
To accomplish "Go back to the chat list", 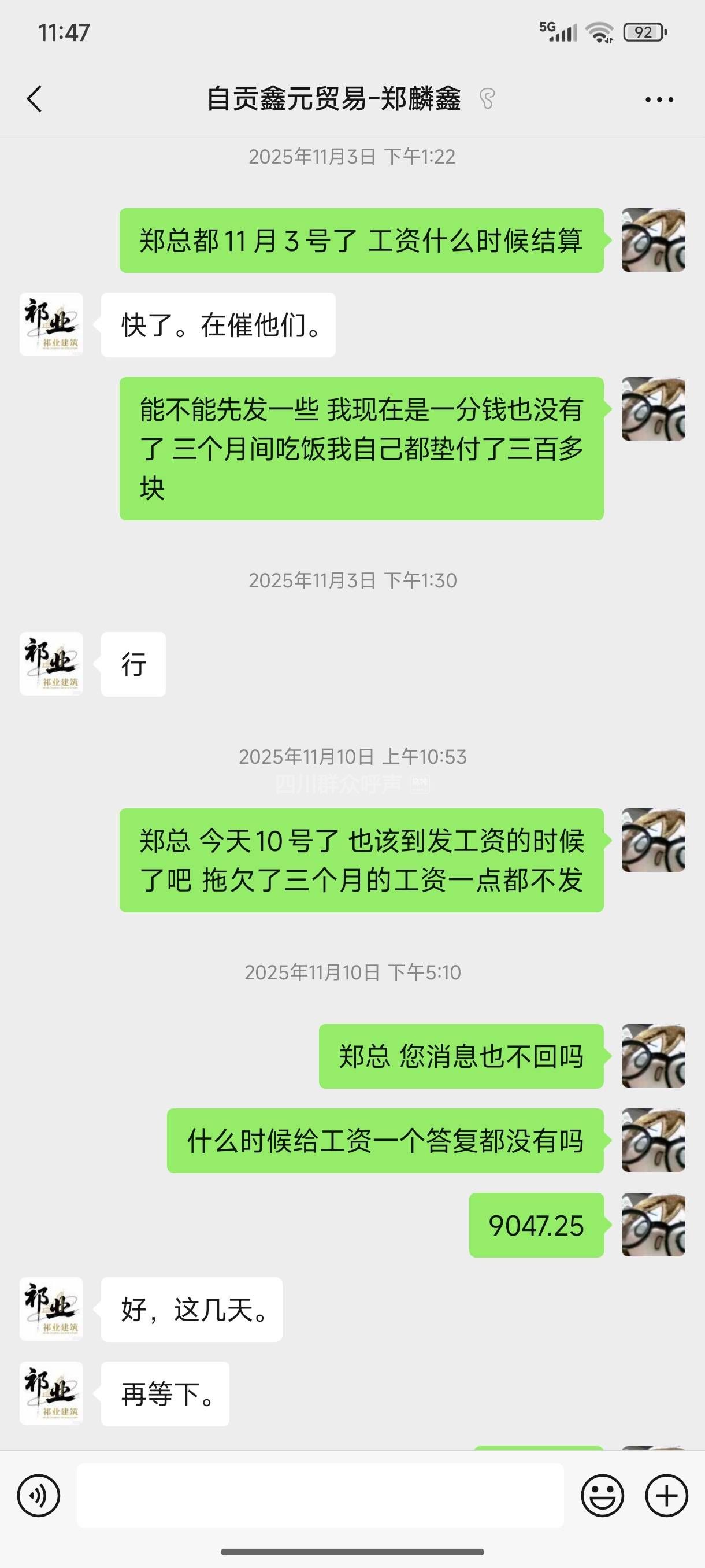I will click(x=35, y=99).
